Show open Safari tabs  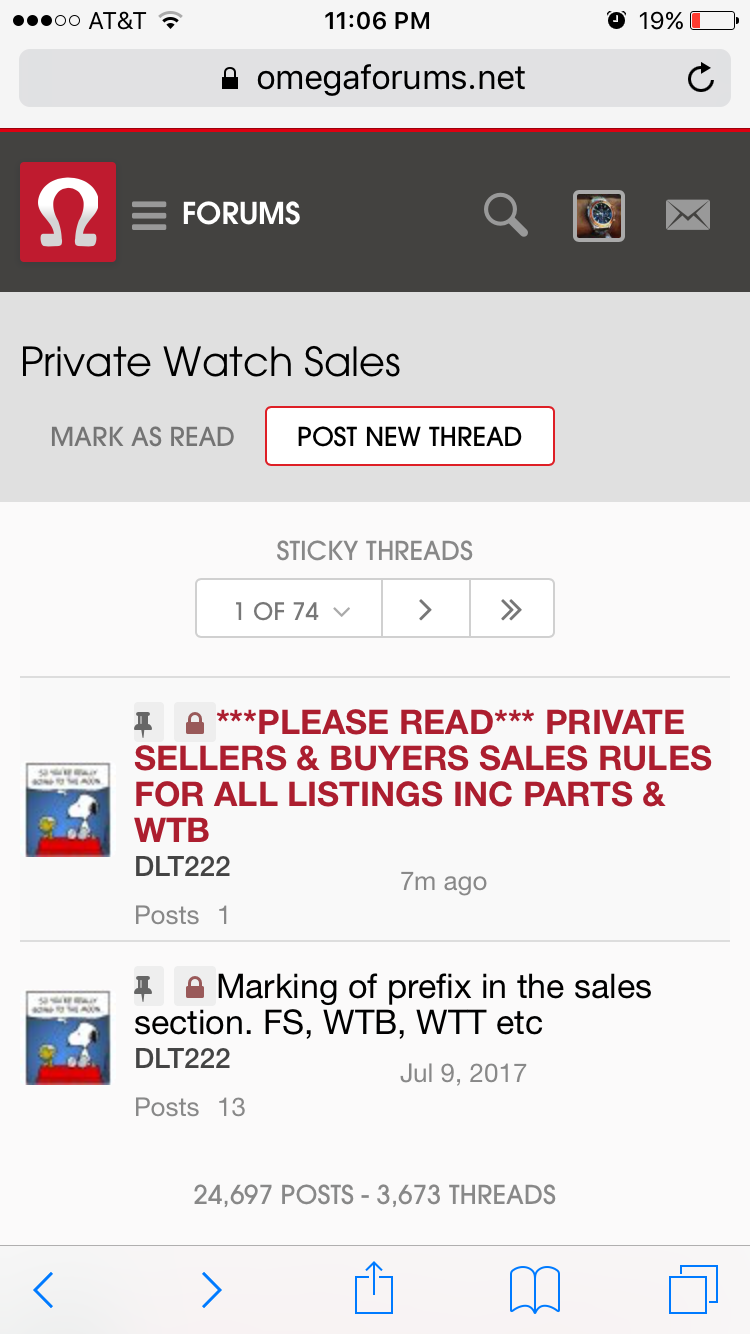point(692,1290)
